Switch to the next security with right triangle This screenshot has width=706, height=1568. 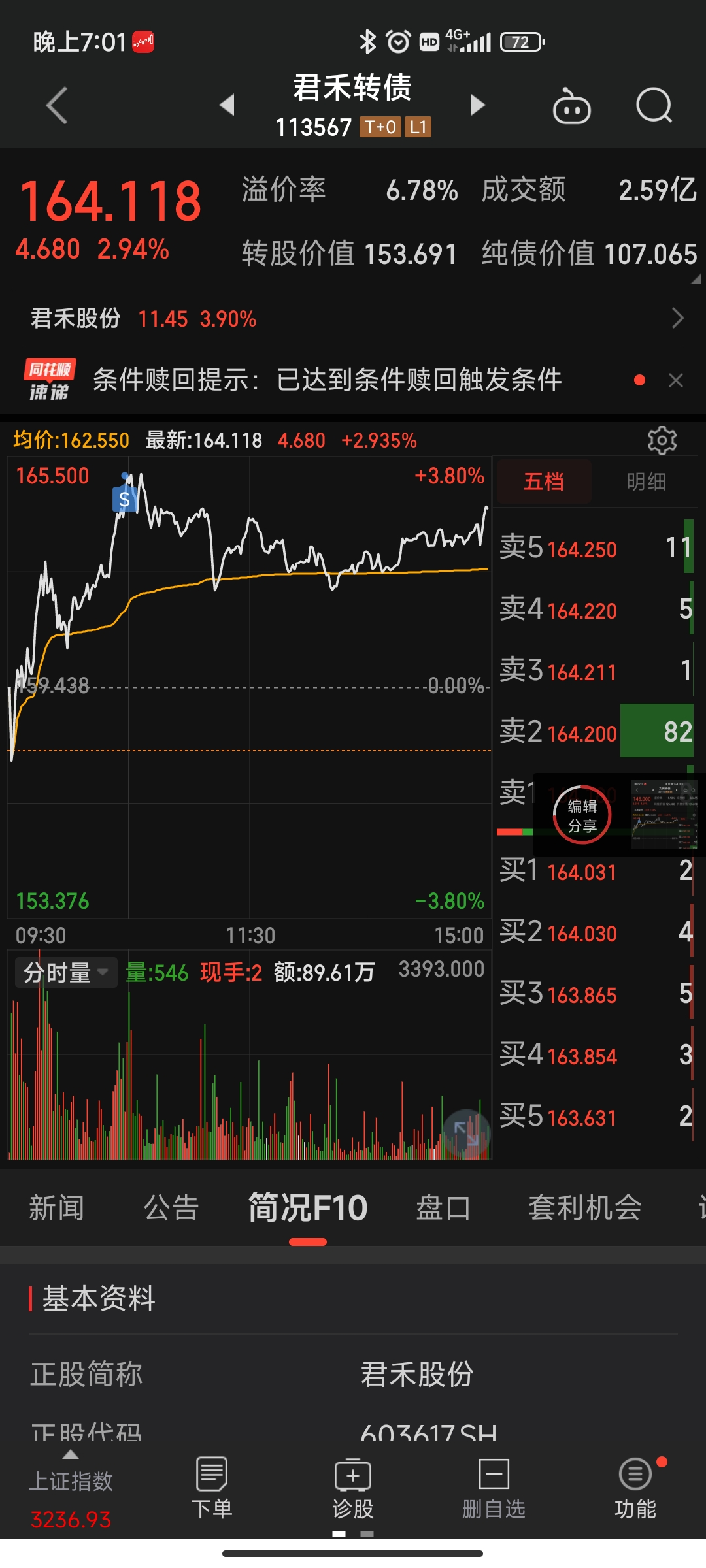pos(478,105)
